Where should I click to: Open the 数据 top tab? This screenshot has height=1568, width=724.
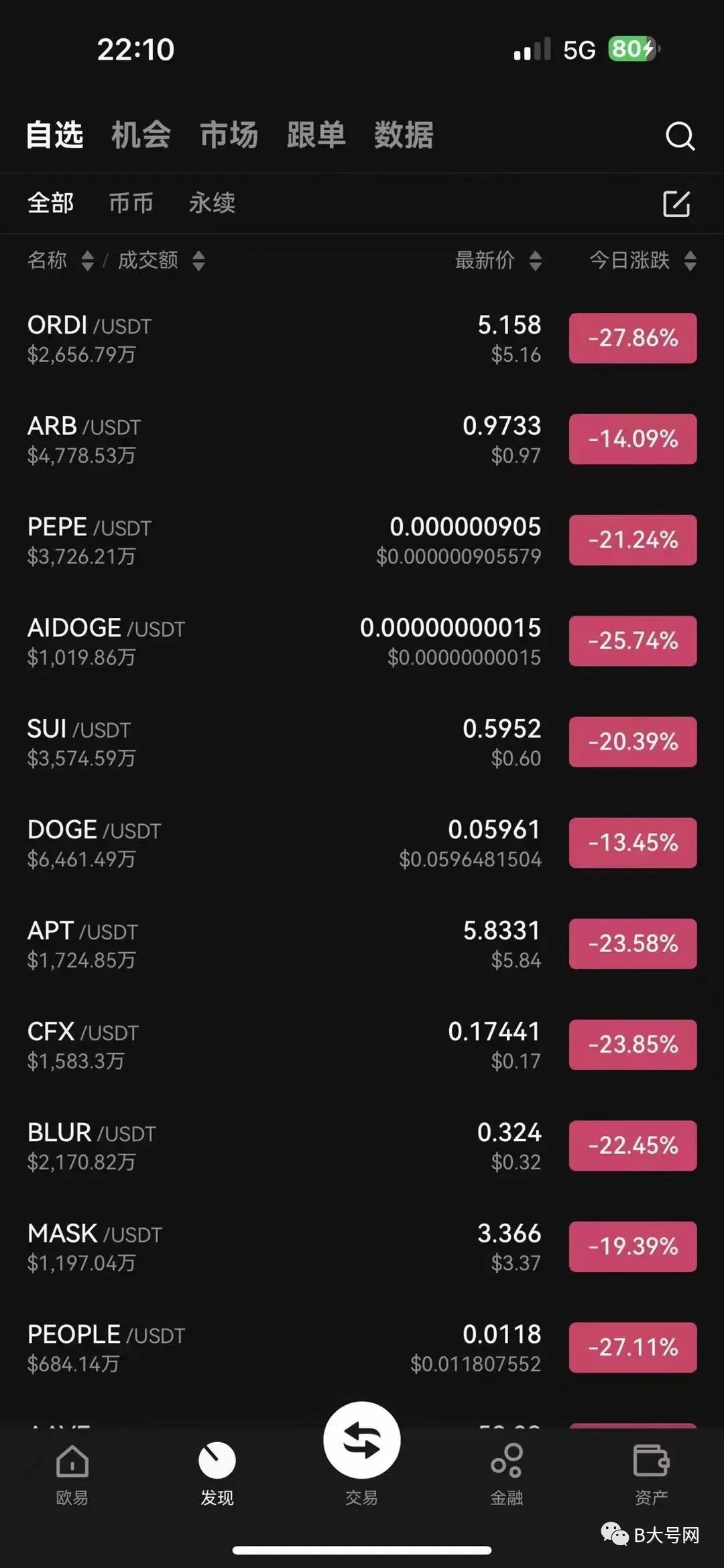click(404, 135)
